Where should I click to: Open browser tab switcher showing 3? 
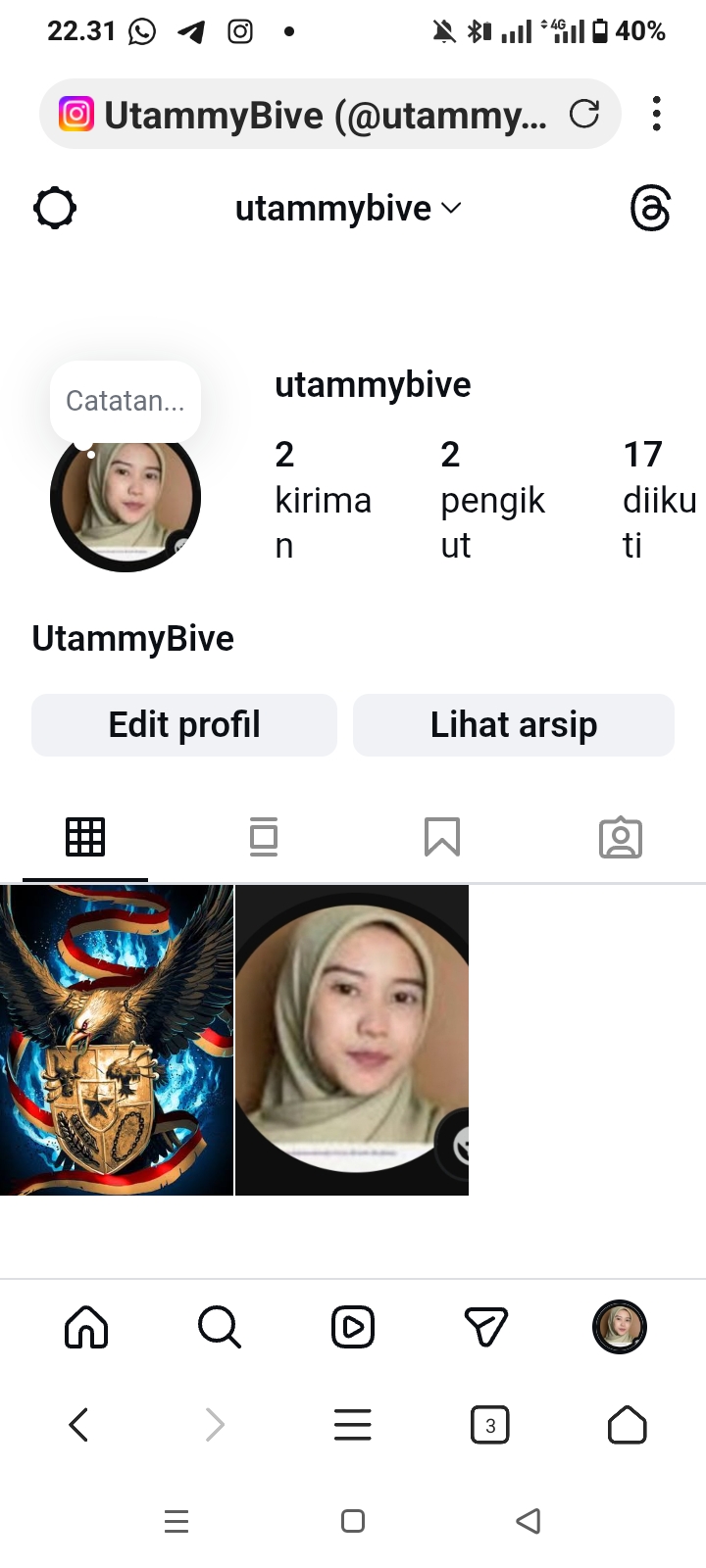tap(490, 1425)
